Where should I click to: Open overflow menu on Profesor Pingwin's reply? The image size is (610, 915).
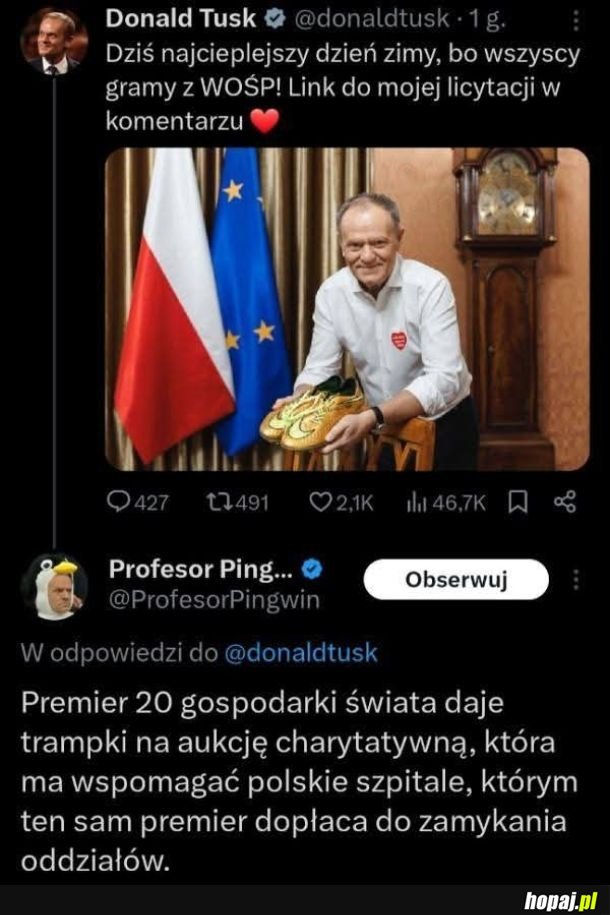point(576,580)
